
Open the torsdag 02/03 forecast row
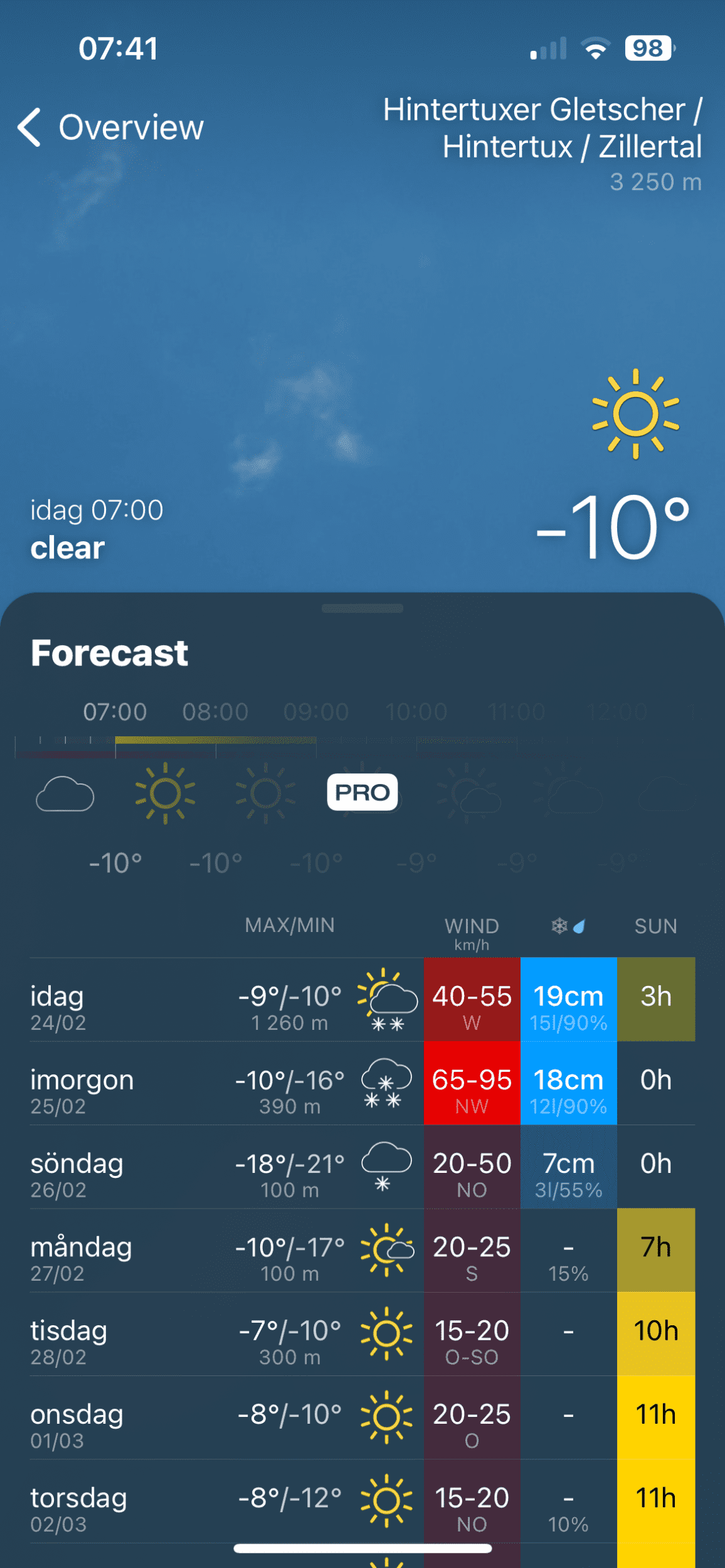click(361, 1501)
